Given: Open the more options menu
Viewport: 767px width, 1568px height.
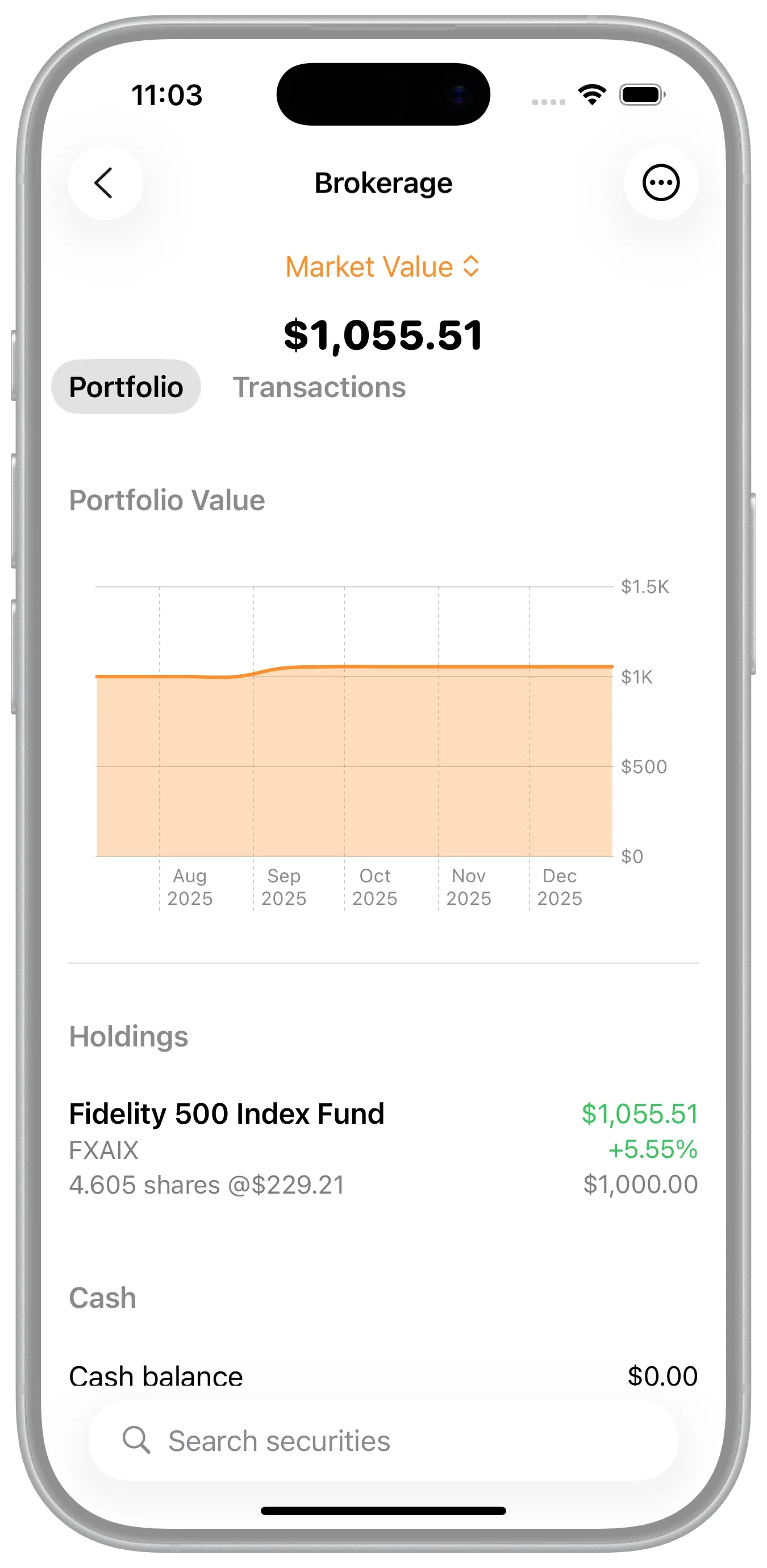Looking at the screenshot, I should pos(660,182).
